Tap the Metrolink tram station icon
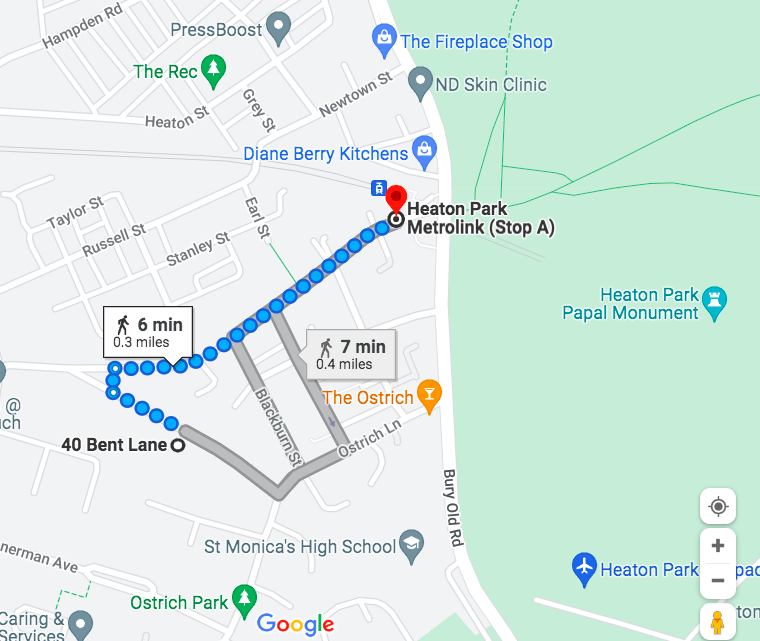Viewport: 760px width, 641px height. pos(379,188)
